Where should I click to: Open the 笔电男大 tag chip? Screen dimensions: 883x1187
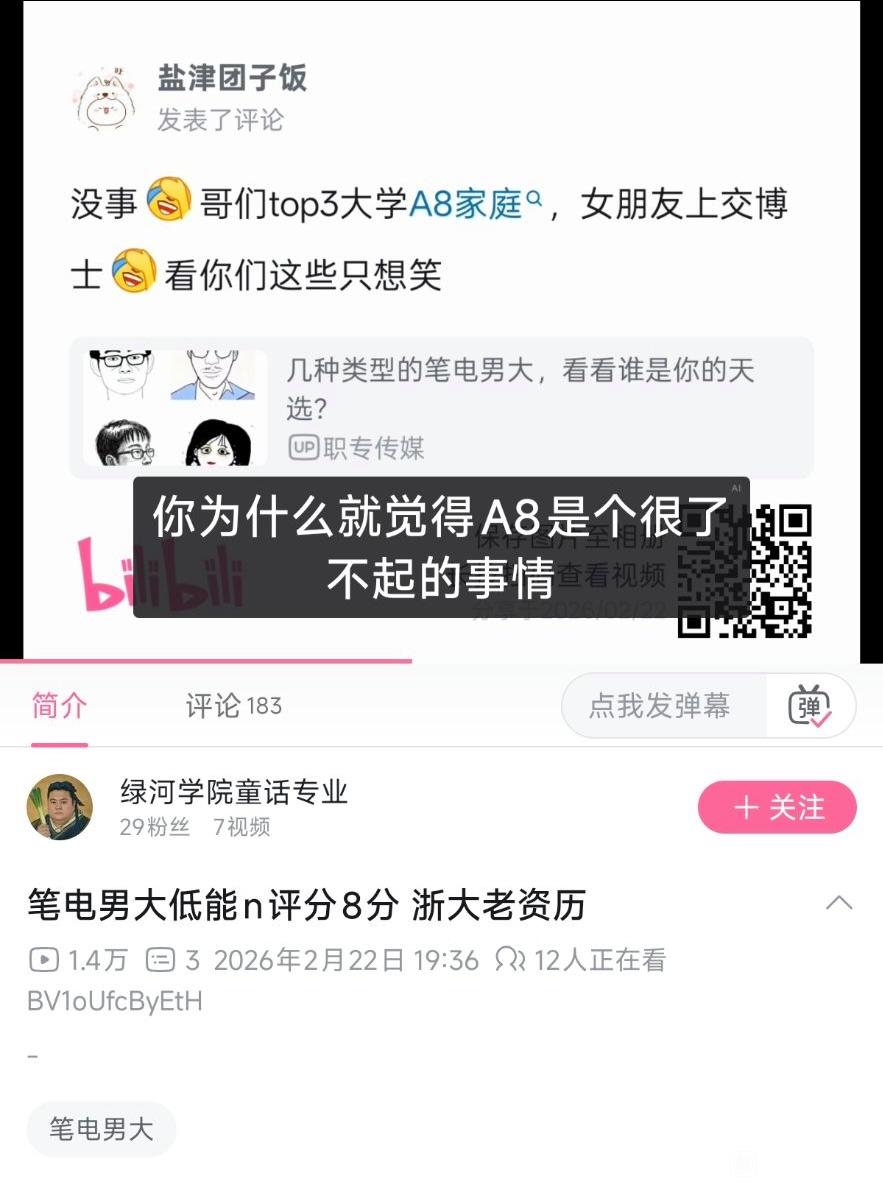coord(101,1130)
